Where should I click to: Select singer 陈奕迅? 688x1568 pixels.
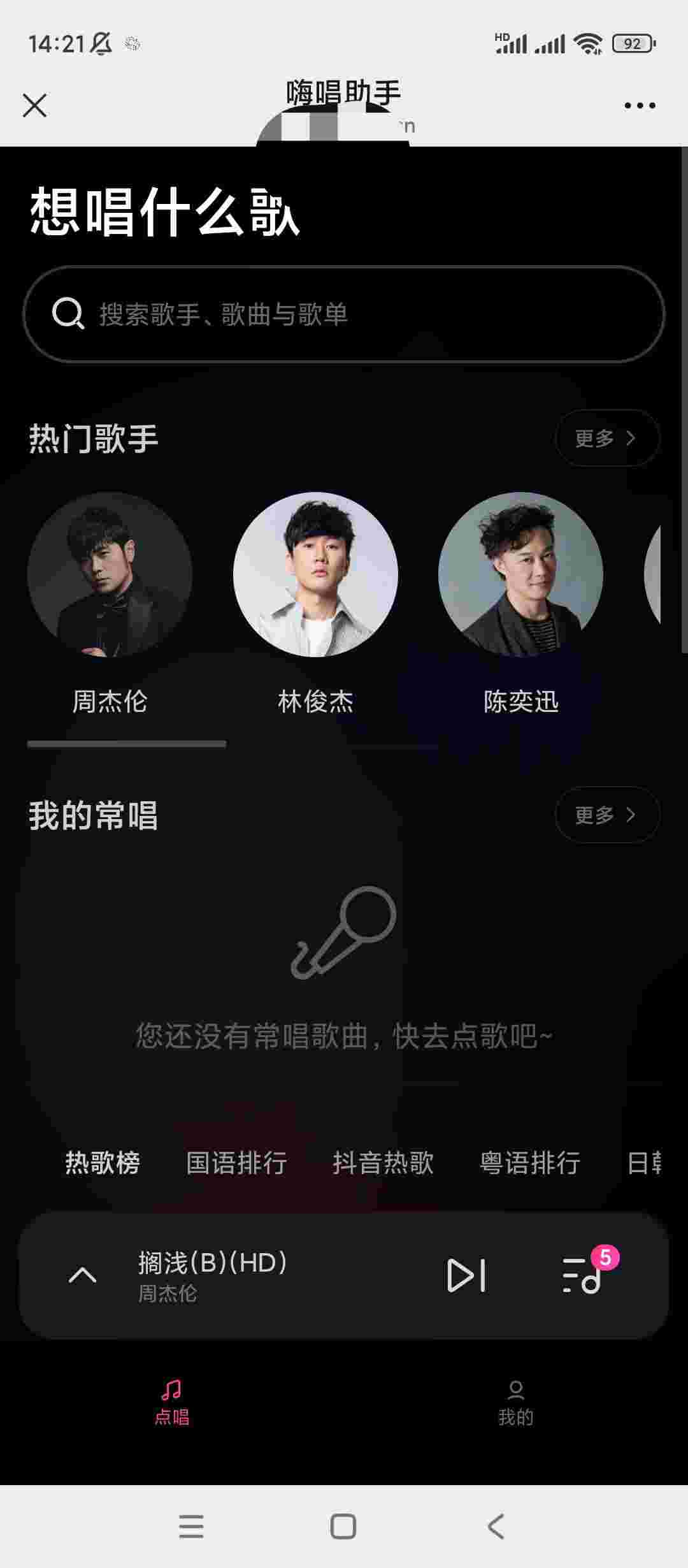(x=520, y=575)
